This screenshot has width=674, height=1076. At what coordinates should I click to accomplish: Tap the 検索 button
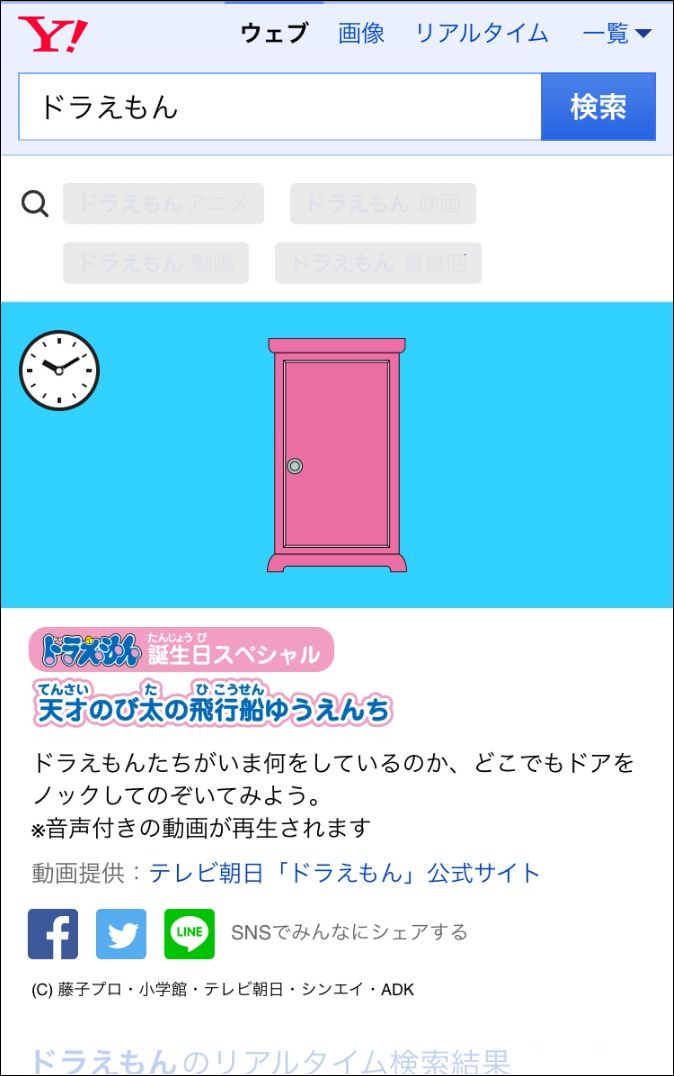point(598,107)
